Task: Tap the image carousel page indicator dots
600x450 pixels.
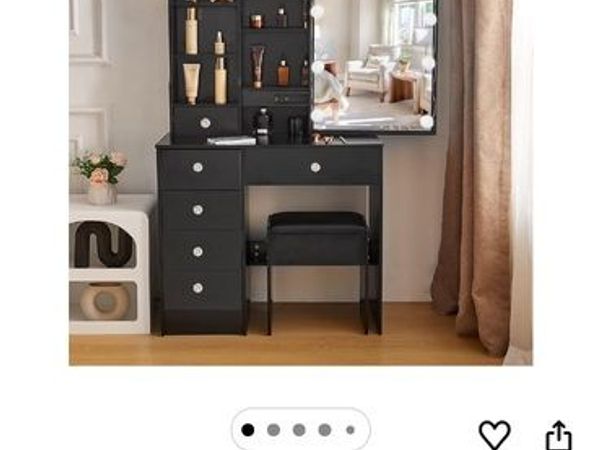Action: coord(300,430)
